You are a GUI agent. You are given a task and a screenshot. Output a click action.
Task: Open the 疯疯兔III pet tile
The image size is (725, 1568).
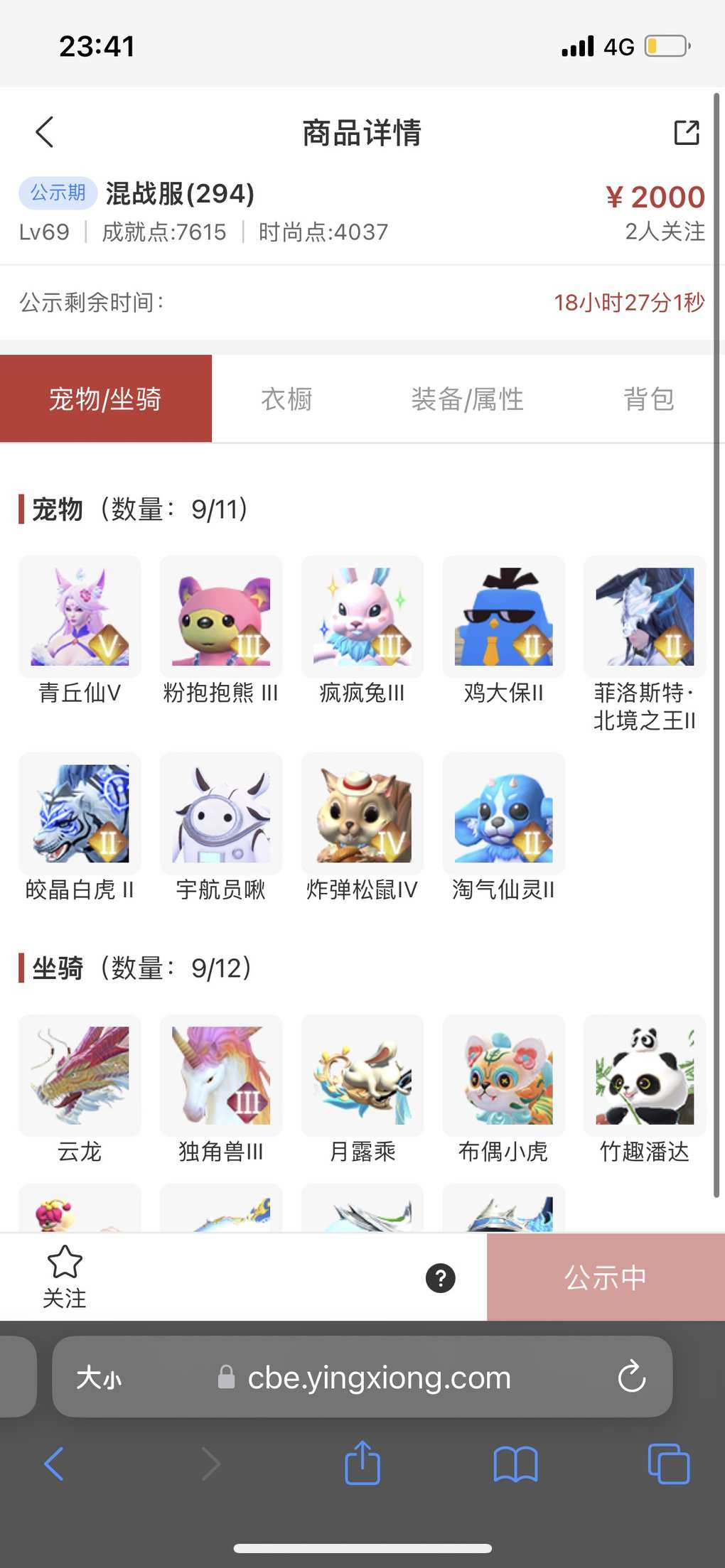(x=362, y=617)
